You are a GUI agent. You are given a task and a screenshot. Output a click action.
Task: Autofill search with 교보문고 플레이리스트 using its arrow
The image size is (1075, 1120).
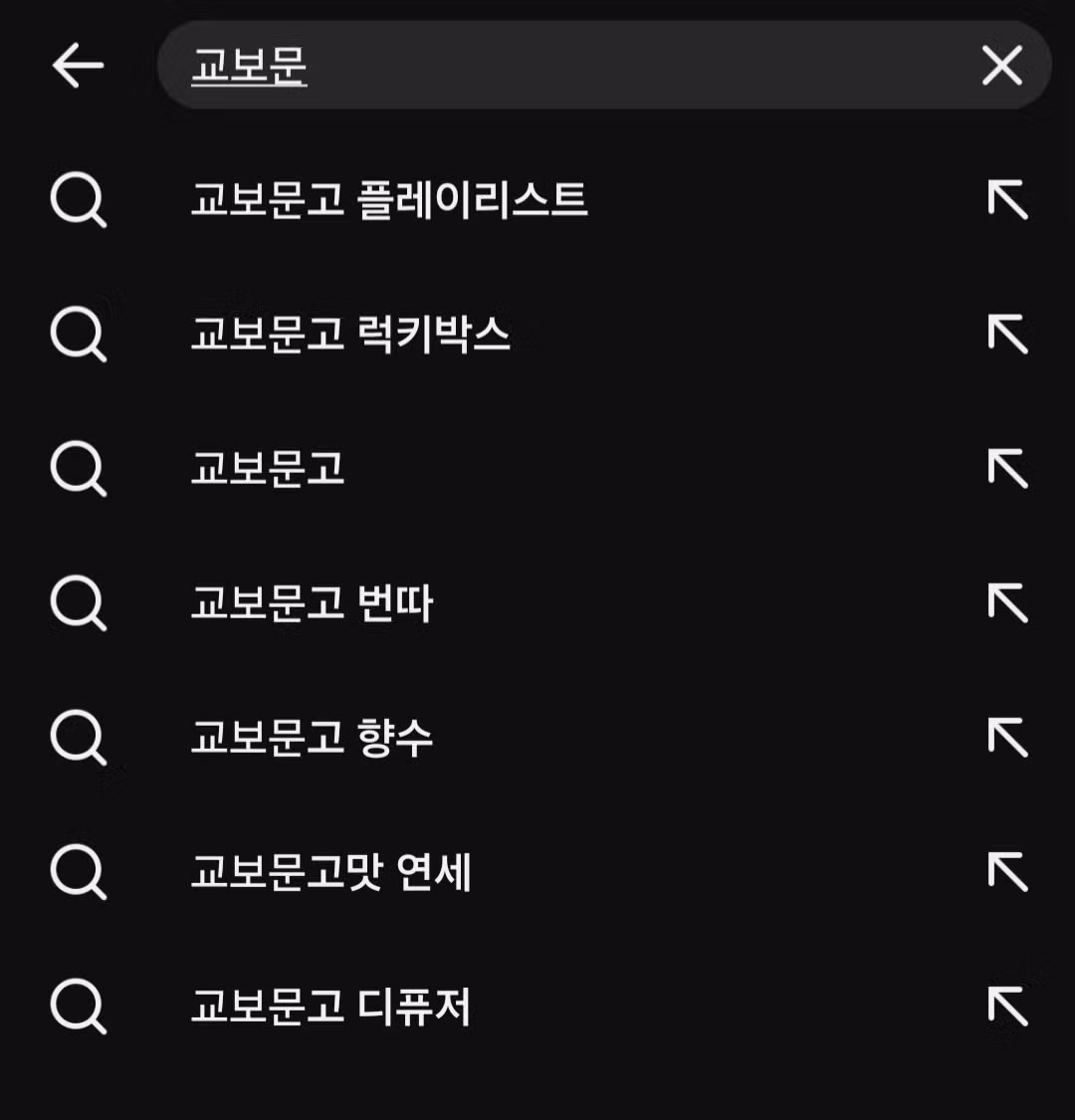1009,199
